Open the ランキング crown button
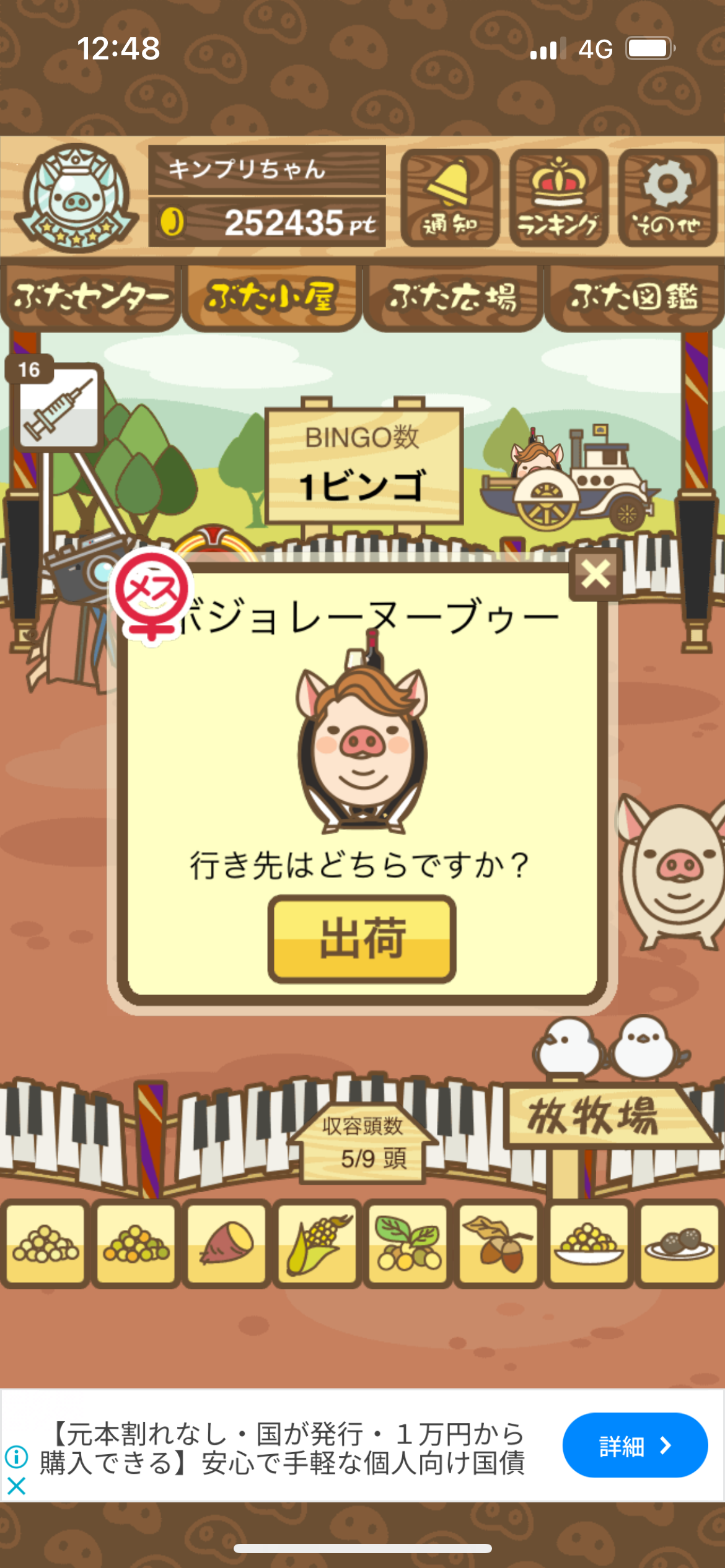Image resolution: width=725 pixels, height=1568 pixels. (x=558, y=198)
